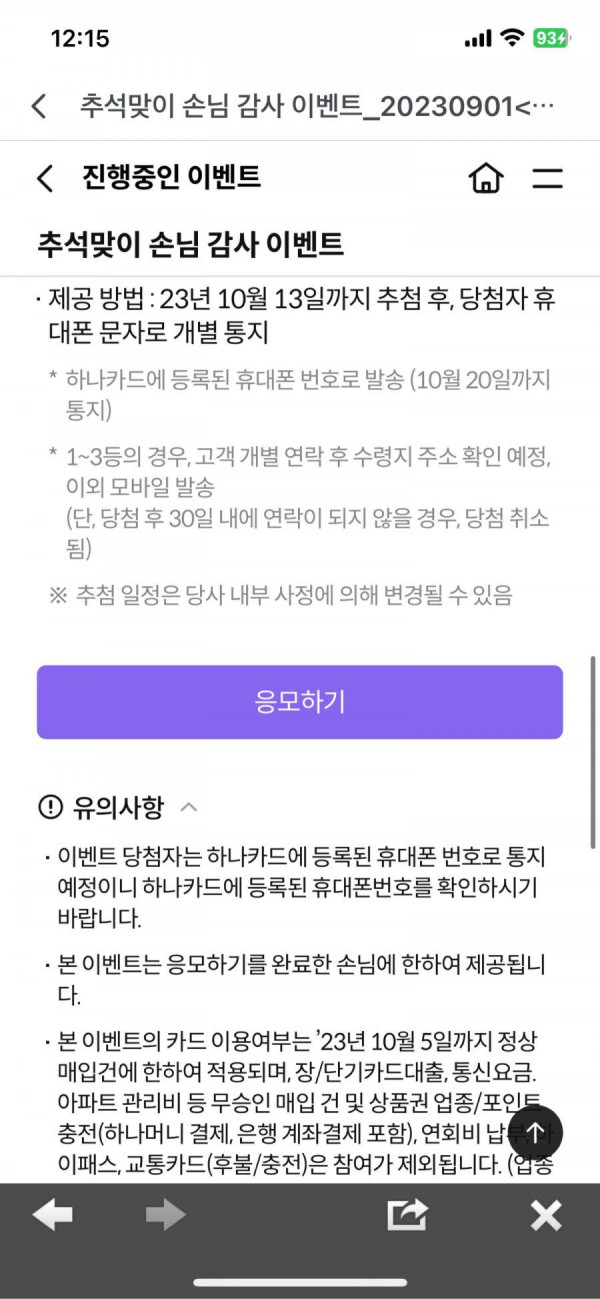Share this event page

click(x=407, y=1215)
